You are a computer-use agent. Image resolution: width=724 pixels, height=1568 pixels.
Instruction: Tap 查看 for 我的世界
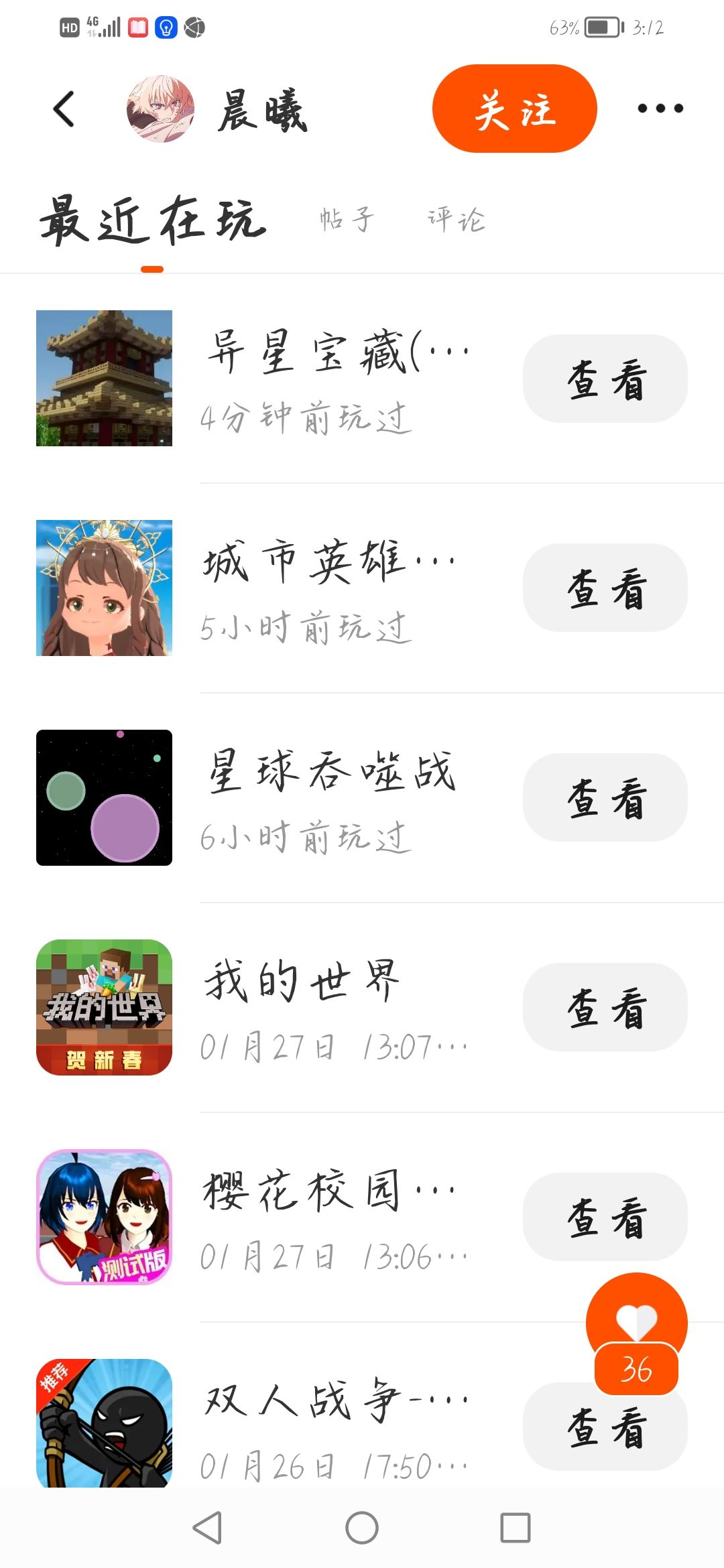(605, 1008)
